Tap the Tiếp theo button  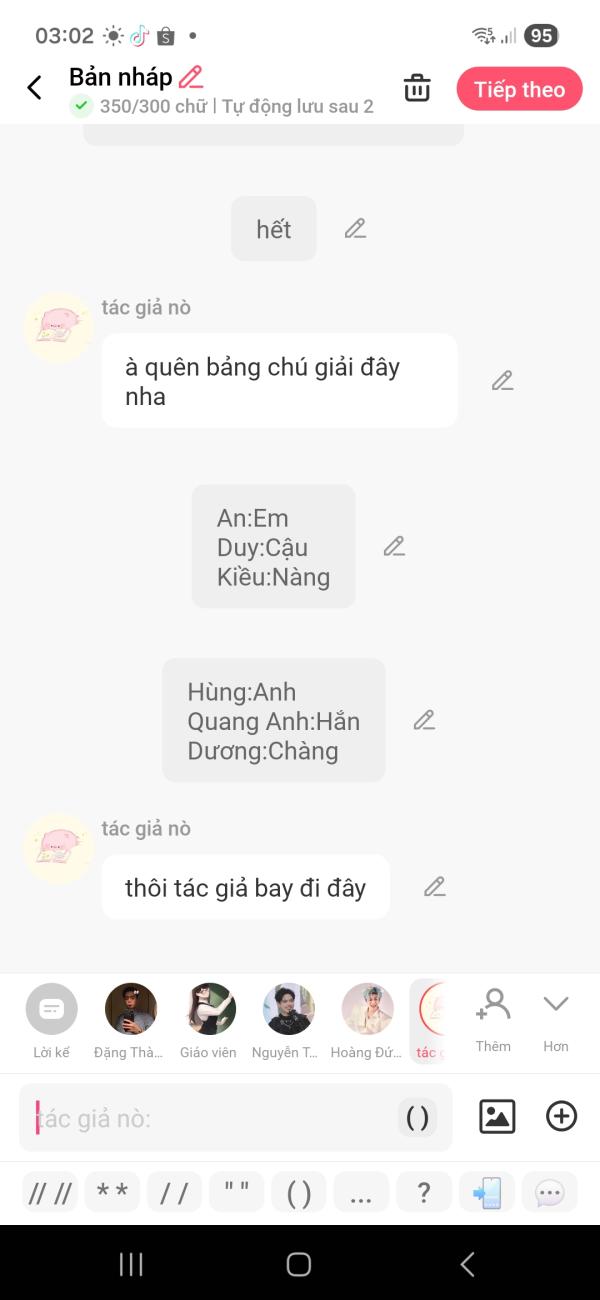tap(519, 89)
